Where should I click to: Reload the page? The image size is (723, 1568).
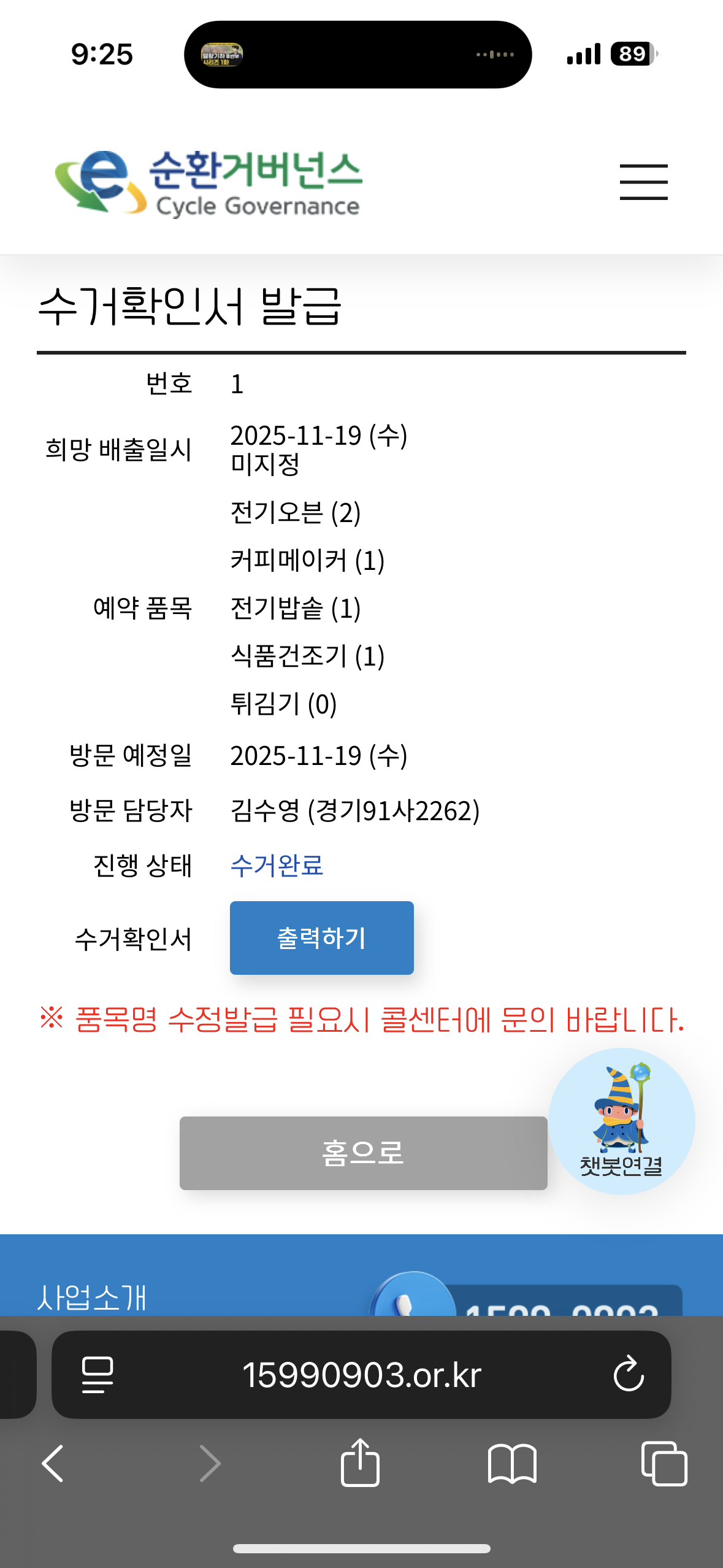(x=629, y=1375)
